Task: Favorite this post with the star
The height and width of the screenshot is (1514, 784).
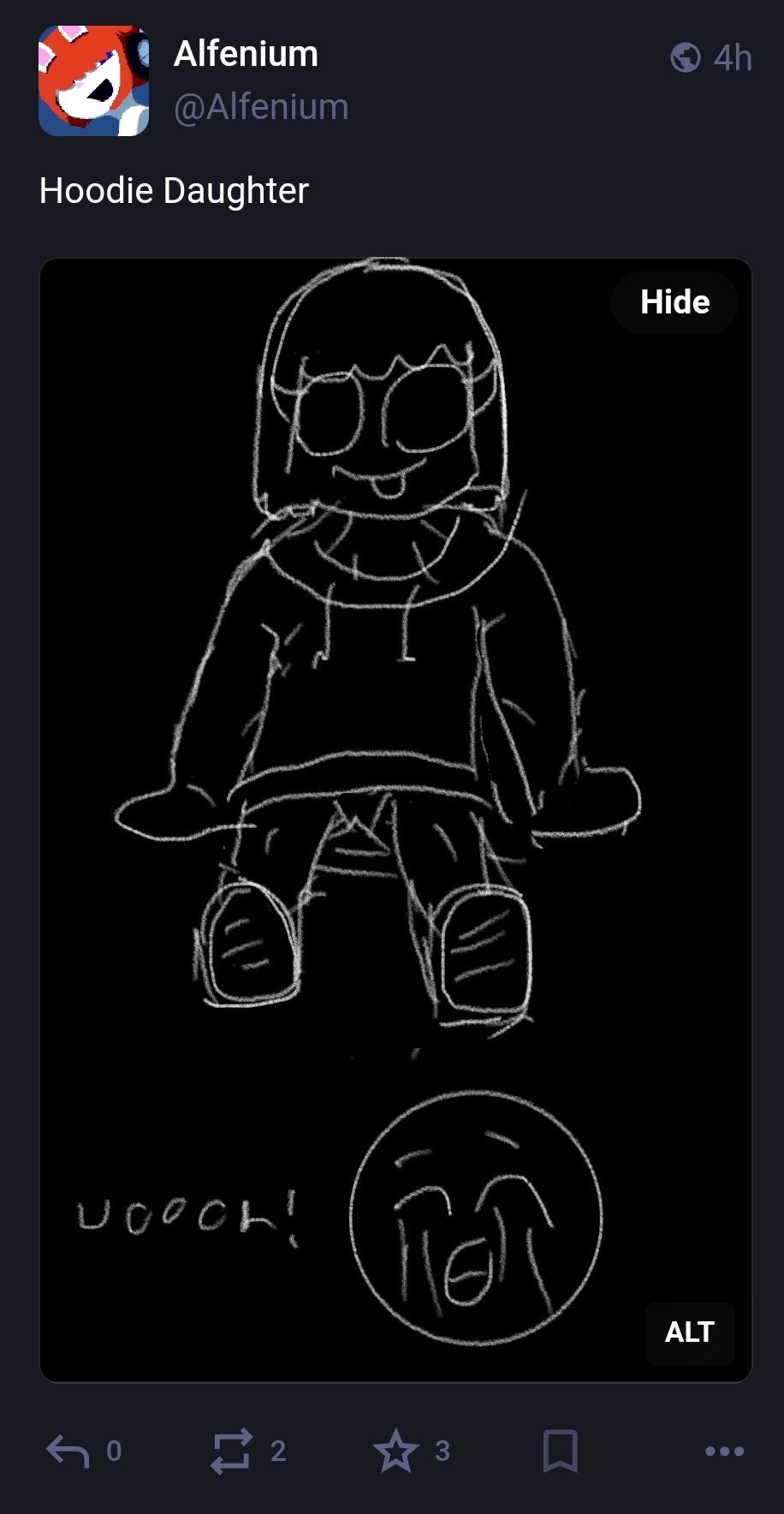Action: [x=396, y=1451]
